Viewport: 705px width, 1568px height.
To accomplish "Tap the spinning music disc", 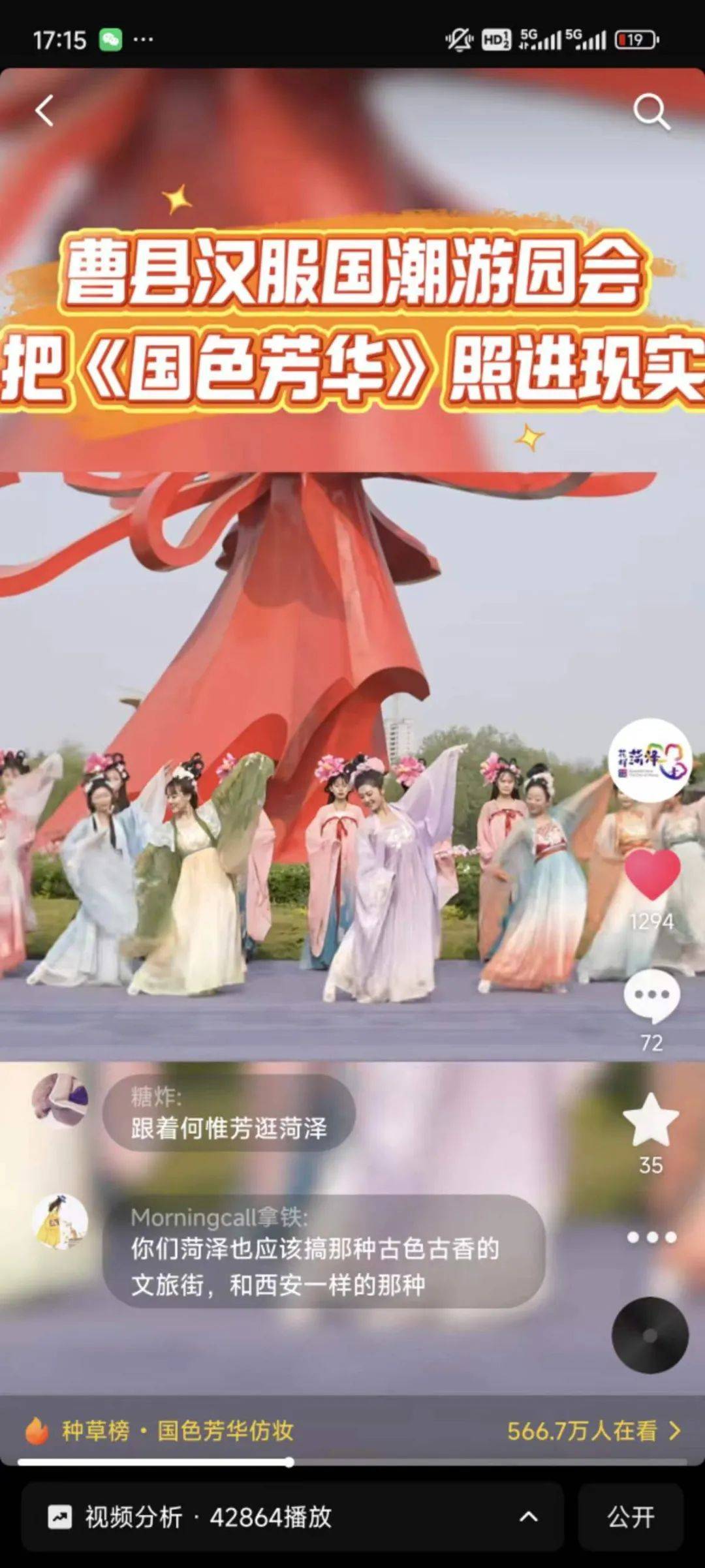I will 650,1335.
